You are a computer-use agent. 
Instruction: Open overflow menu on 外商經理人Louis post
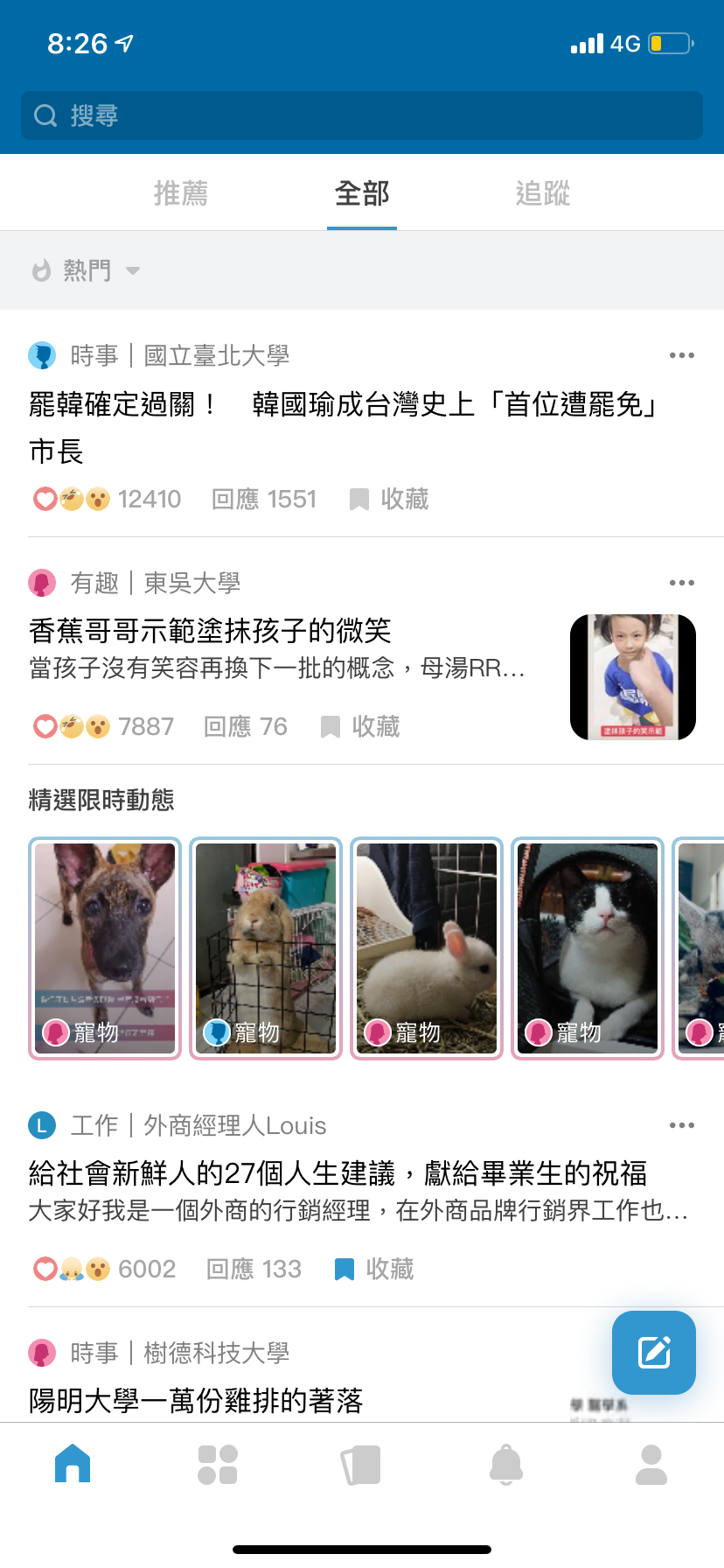tap(681, 1125)
